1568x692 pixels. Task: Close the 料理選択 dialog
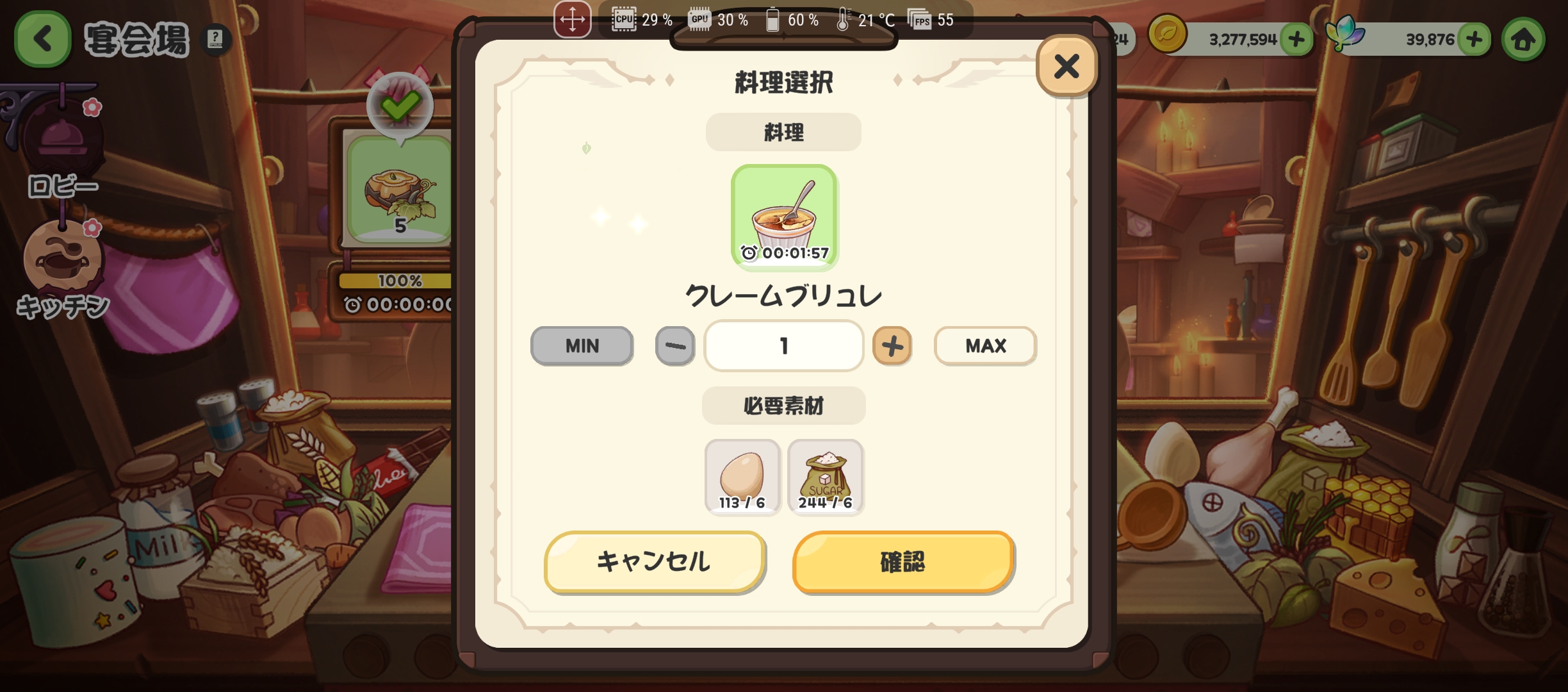point(1066,66)
